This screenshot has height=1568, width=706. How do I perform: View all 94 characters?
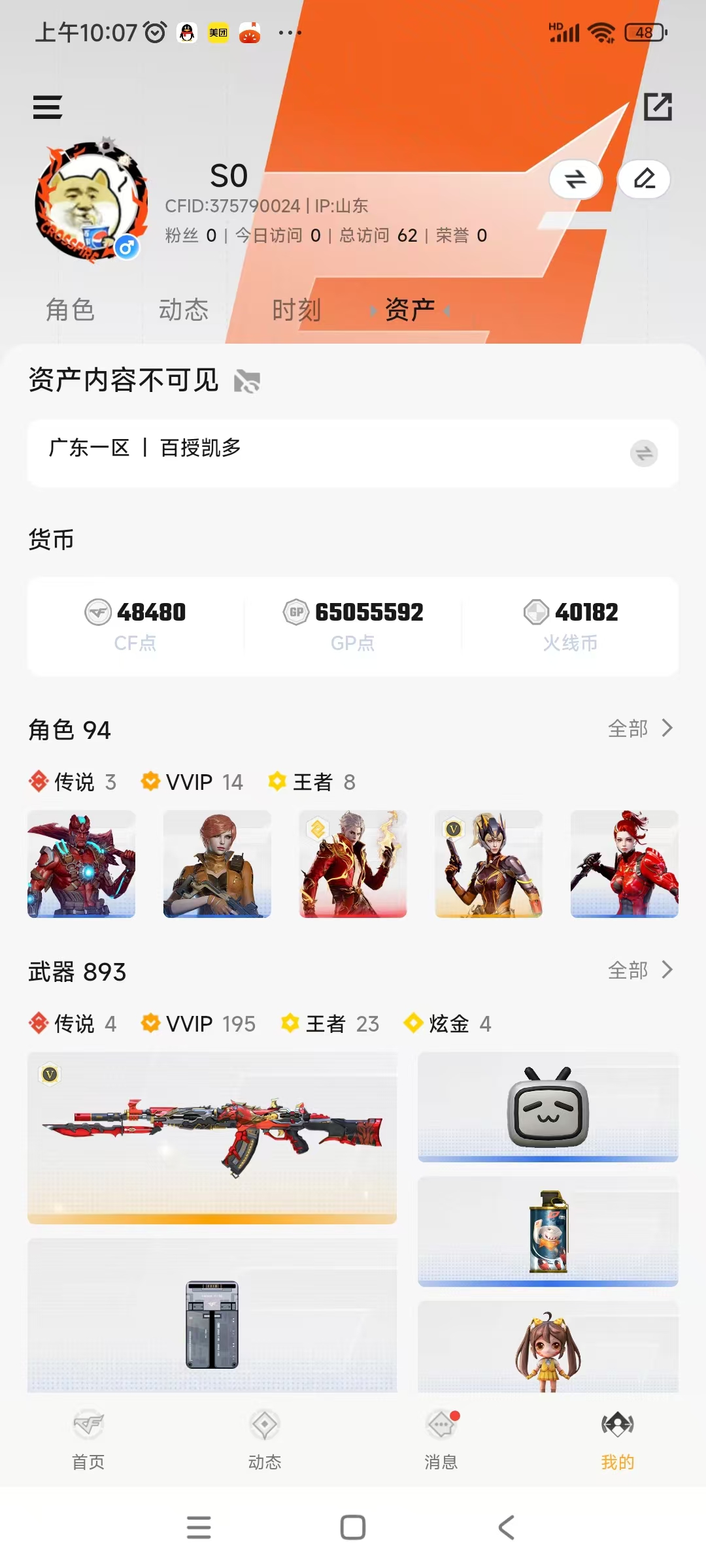[639, 728]
